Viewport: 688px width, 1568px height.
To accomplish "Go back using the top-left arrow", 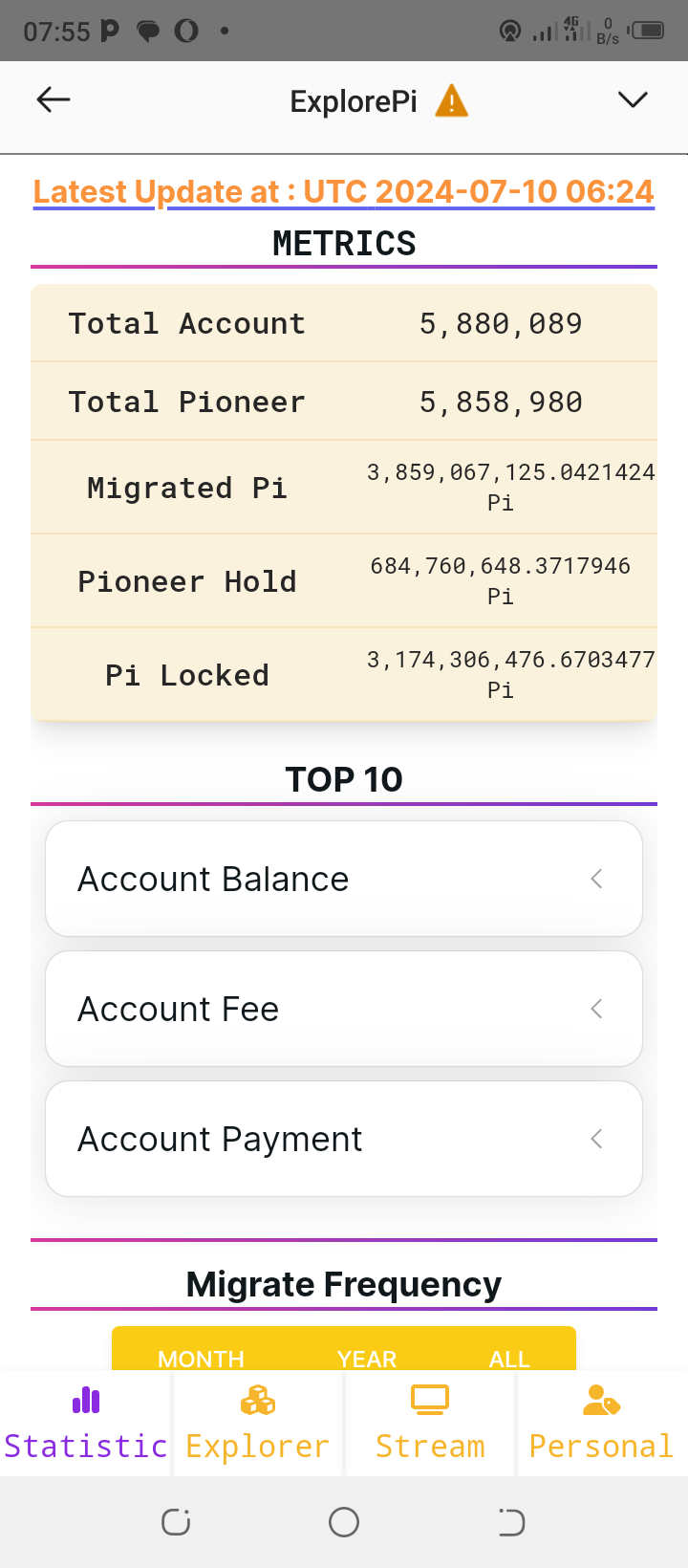I will pos(54,99).
